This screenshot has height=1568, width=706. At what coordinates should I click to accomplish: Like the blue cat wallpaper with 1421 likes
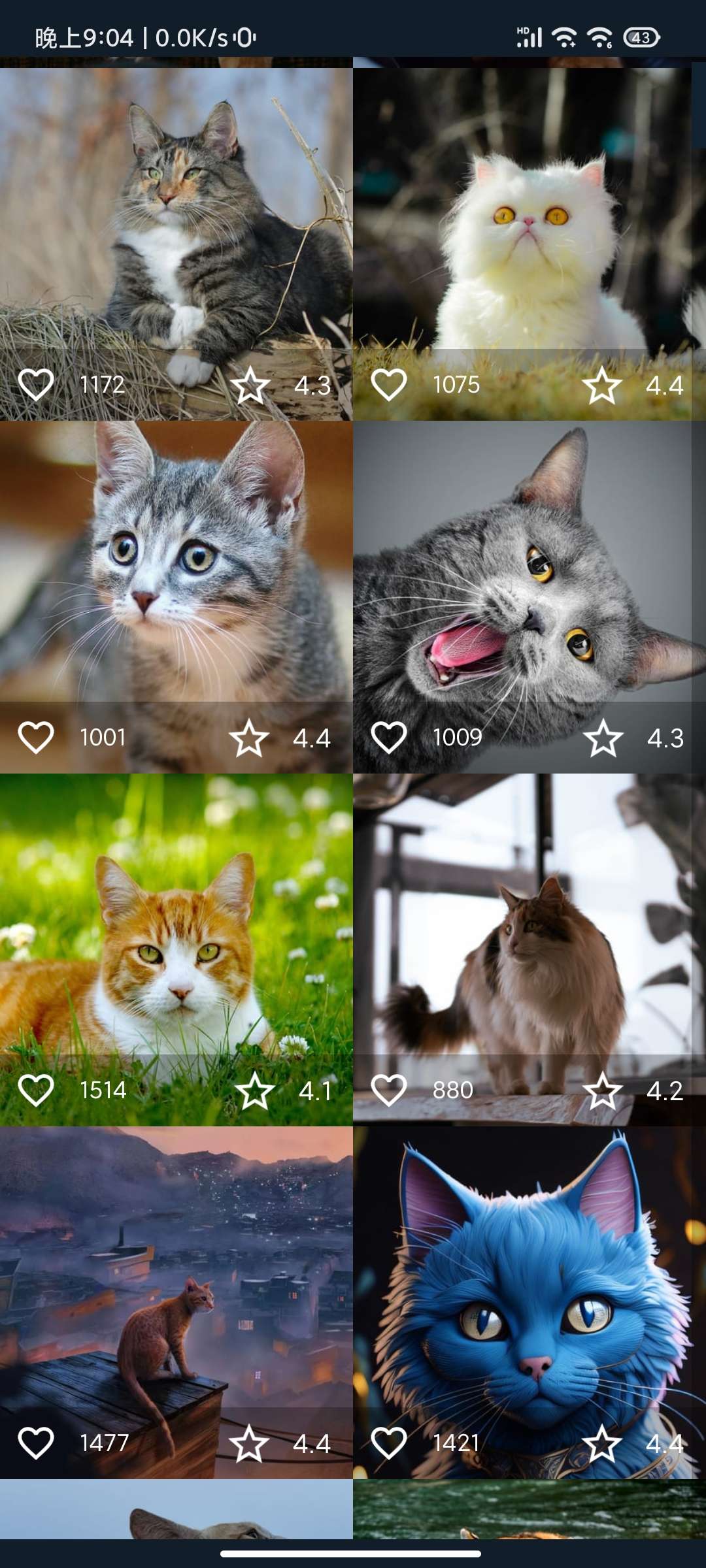pos(389,1443)
